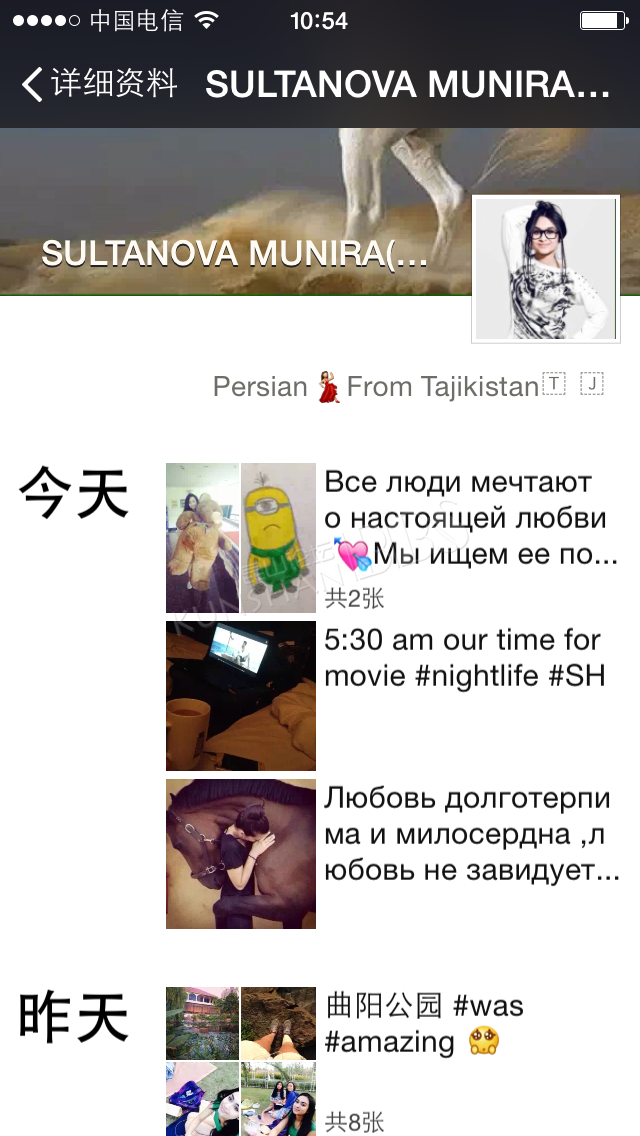Open yesterday's 曲阳公园 photo album post
640x1136 pixels.
(x=394, y=1061)
